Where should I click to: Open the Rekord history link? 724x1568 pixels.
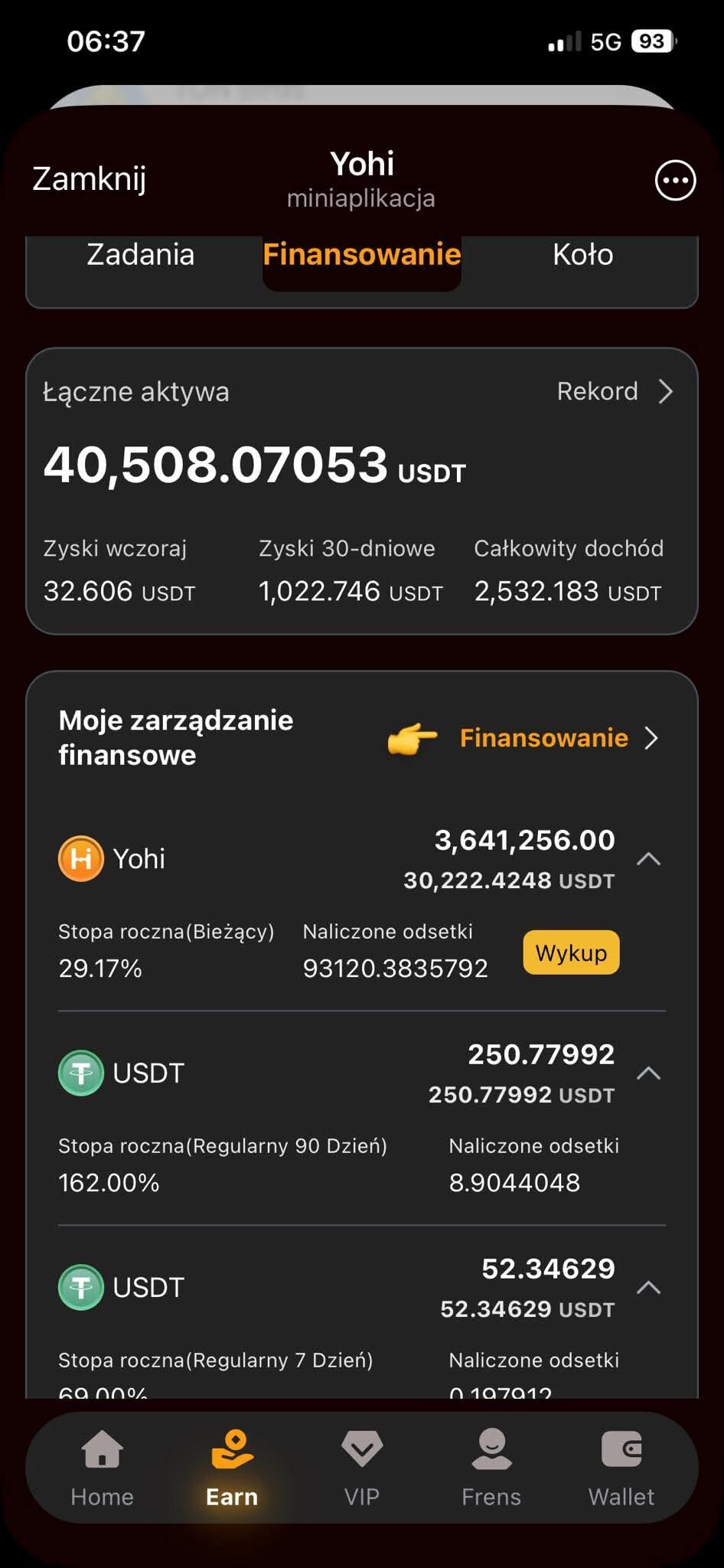(x=615, y=391)
